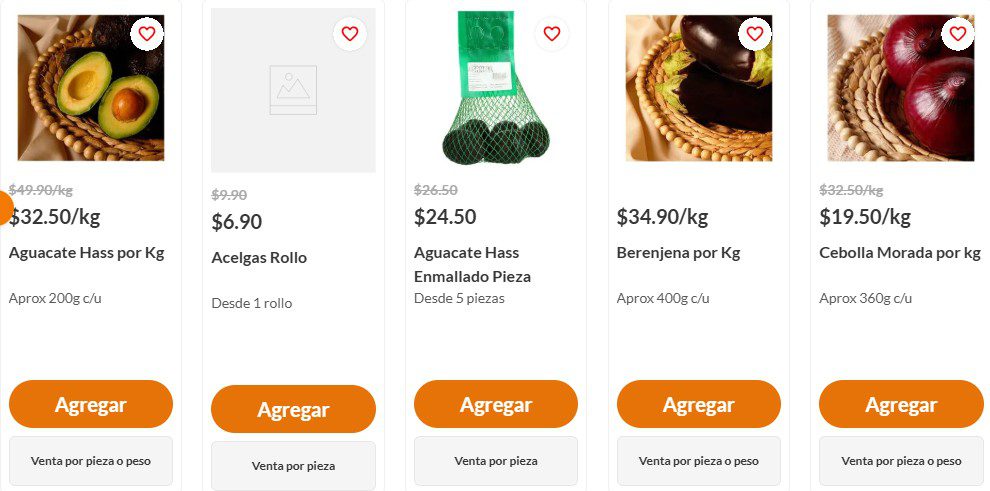
Task: Favorite Aguacate Hass por Kg with heart
Action: tap(147, 34)
